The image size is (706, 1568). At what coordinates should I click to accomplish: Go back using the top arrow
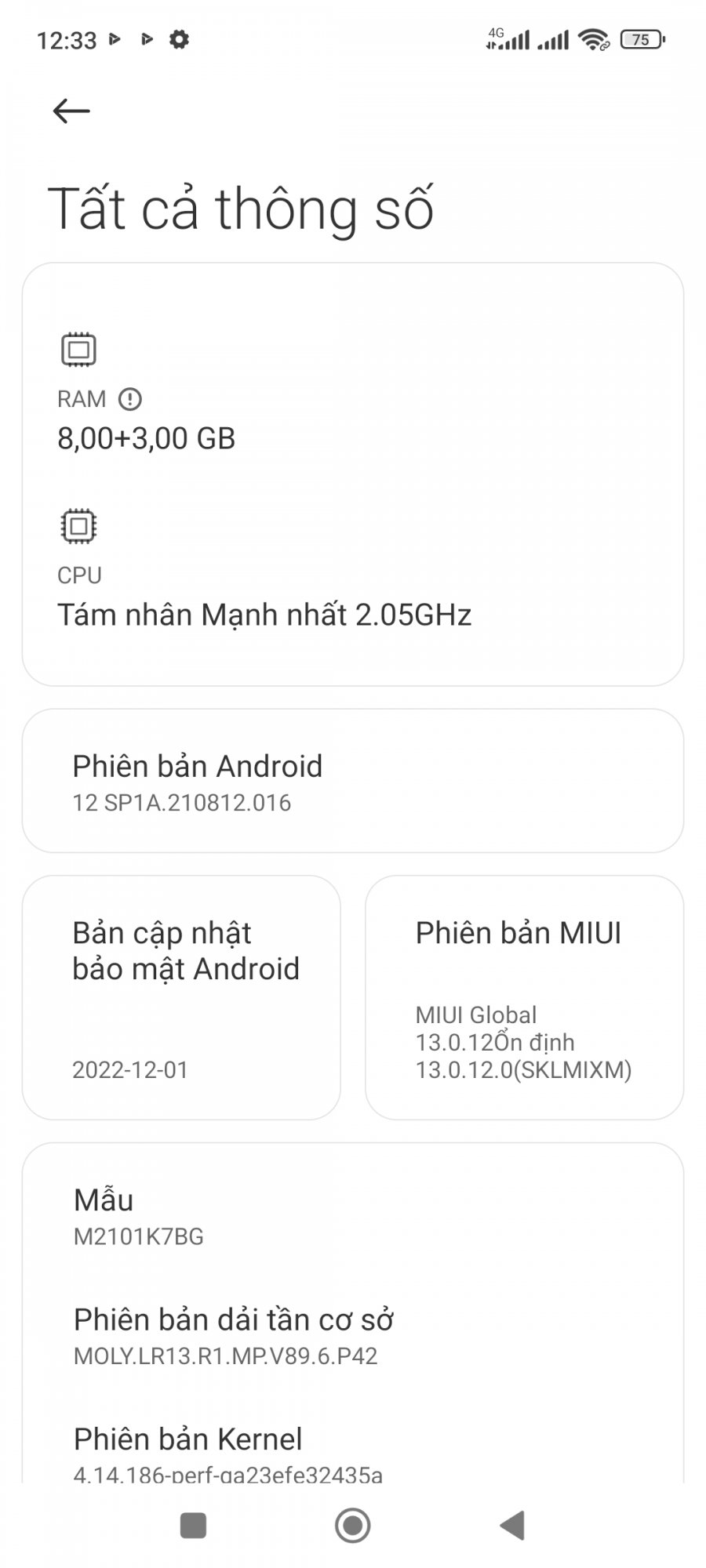(71, 111)
